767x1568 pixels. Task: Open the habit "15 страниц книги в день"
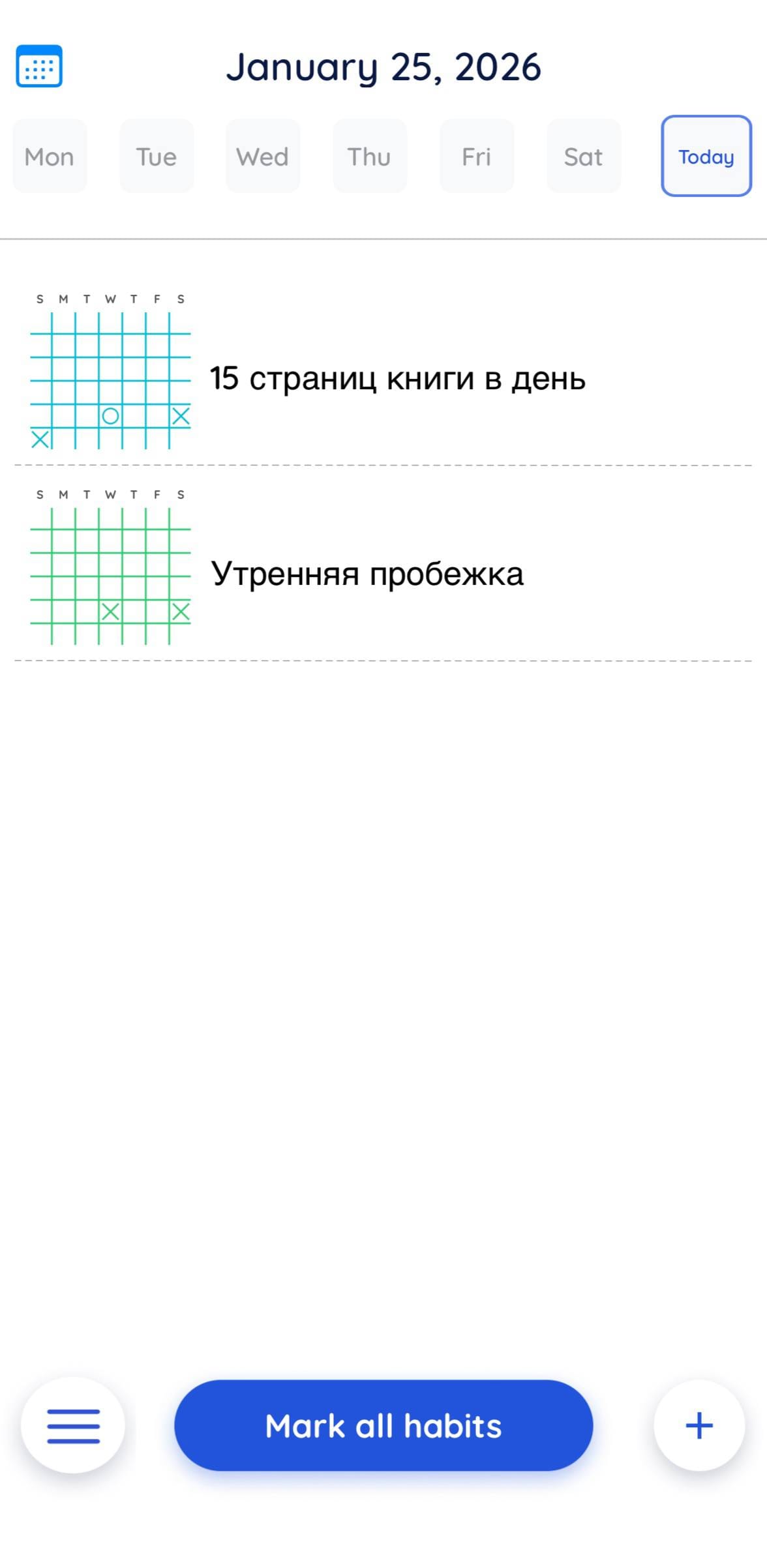click(x=397, y=378)
